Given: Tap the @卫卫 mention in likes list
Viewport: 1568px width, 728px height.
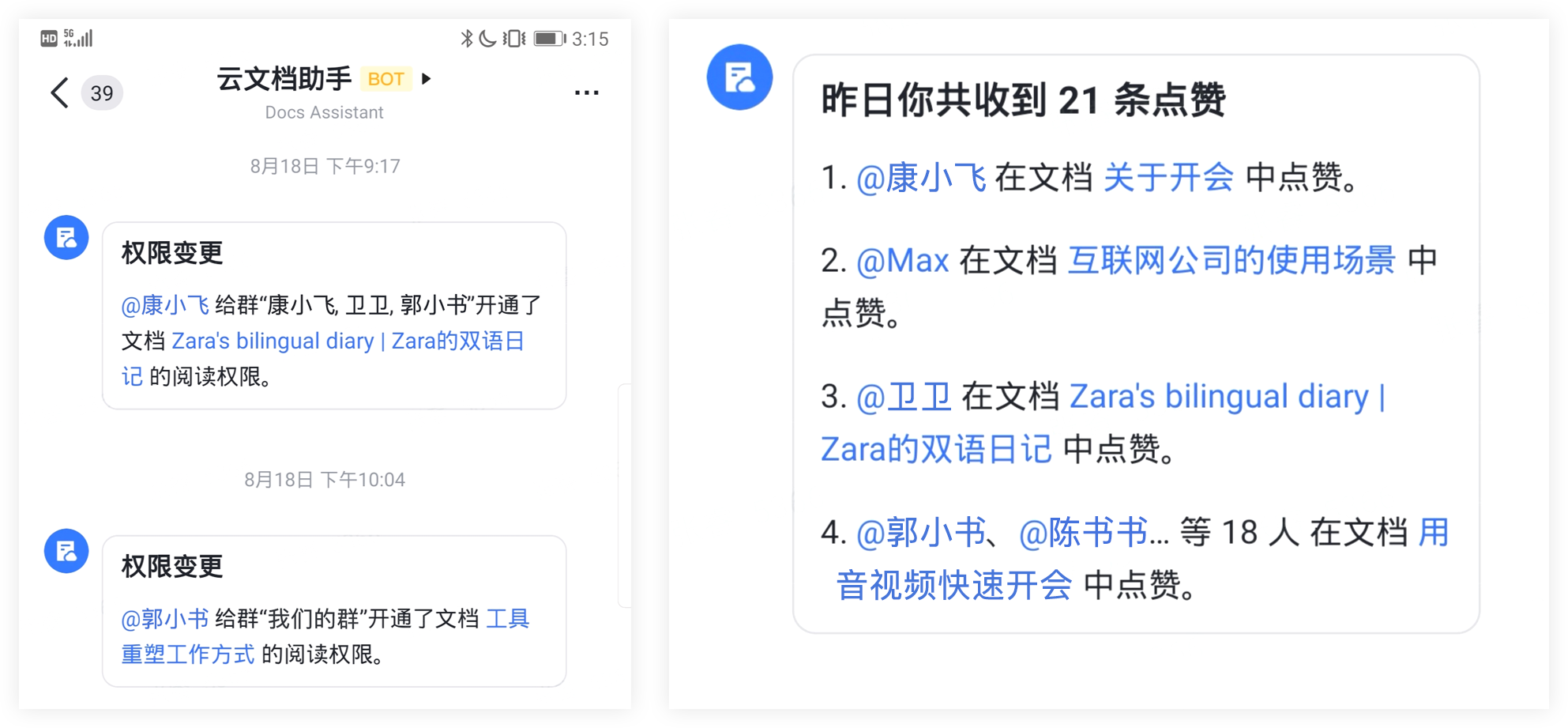Looking at the screenshot, I should [x=904, y=397].
